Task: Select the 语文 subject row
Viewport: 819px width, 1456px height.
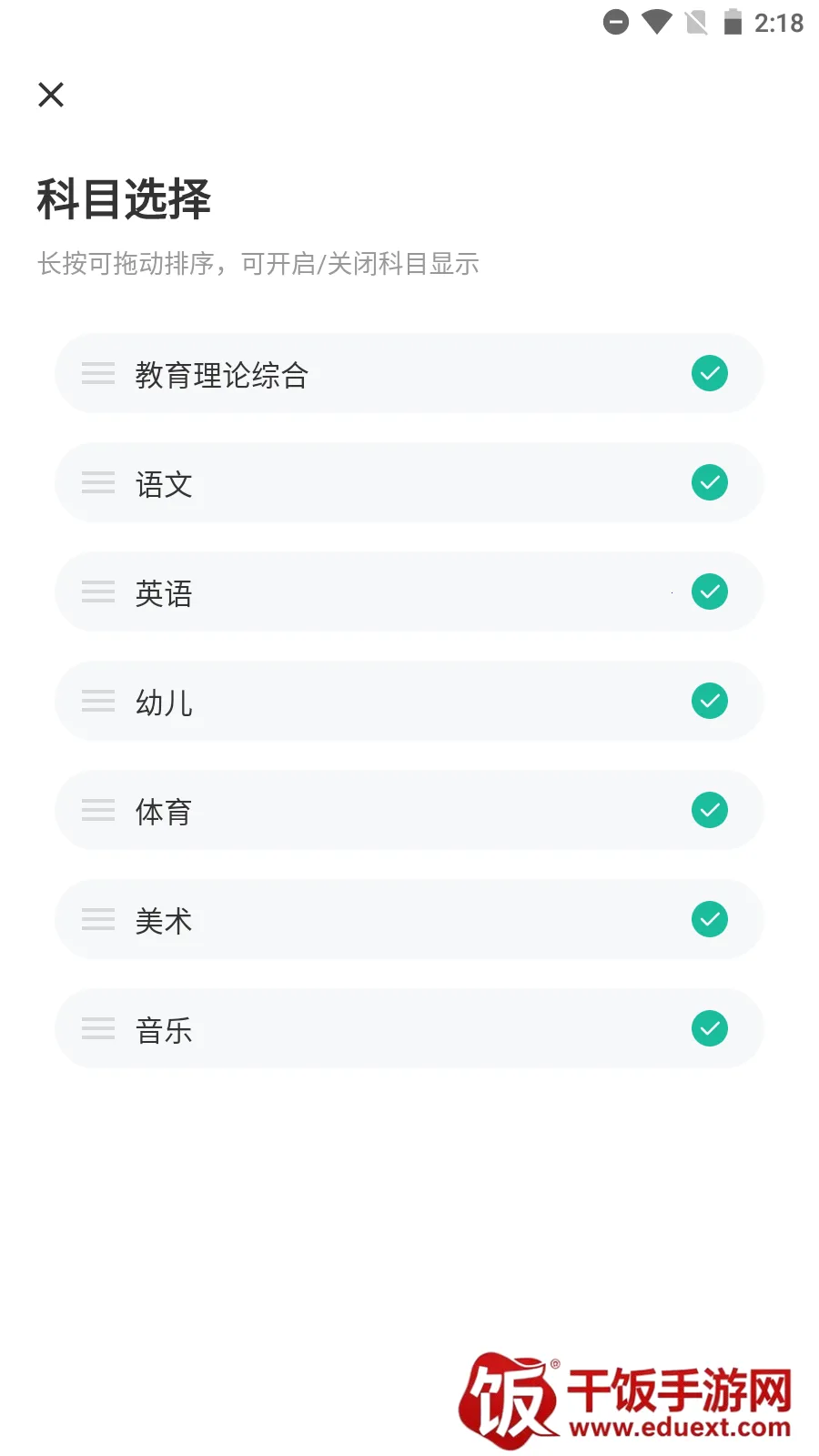Action: click(364, 483)
